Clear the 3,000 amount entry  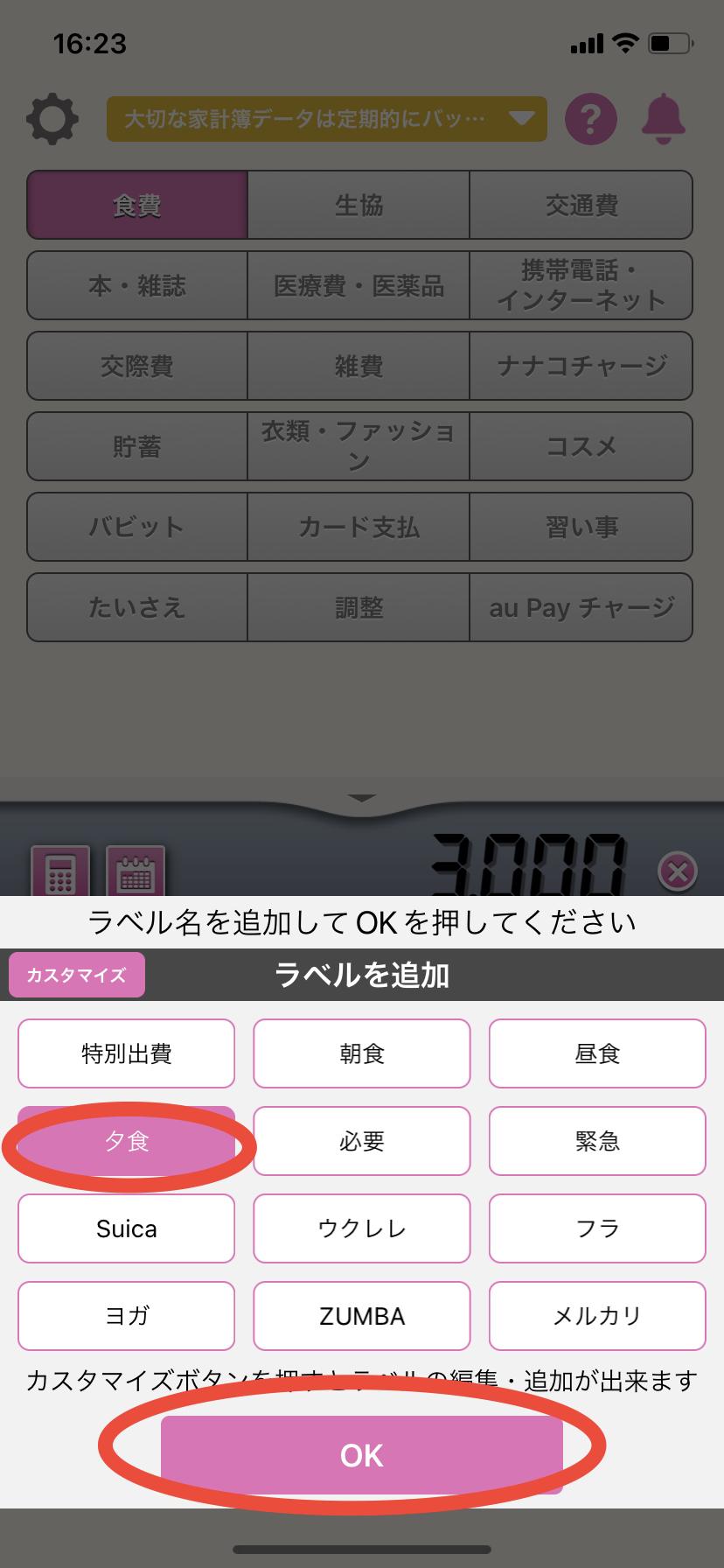(678, 871)
